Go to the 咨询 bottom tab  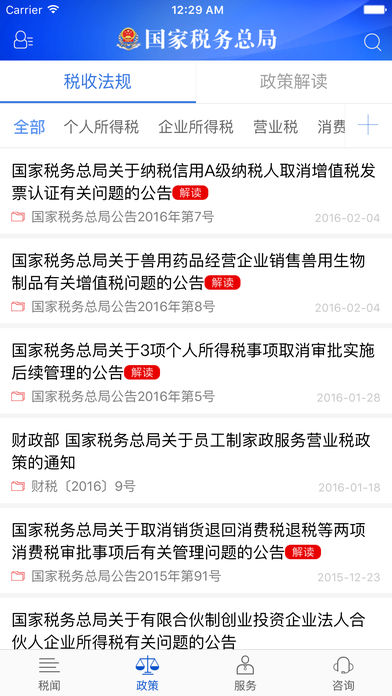pos(343,673)
